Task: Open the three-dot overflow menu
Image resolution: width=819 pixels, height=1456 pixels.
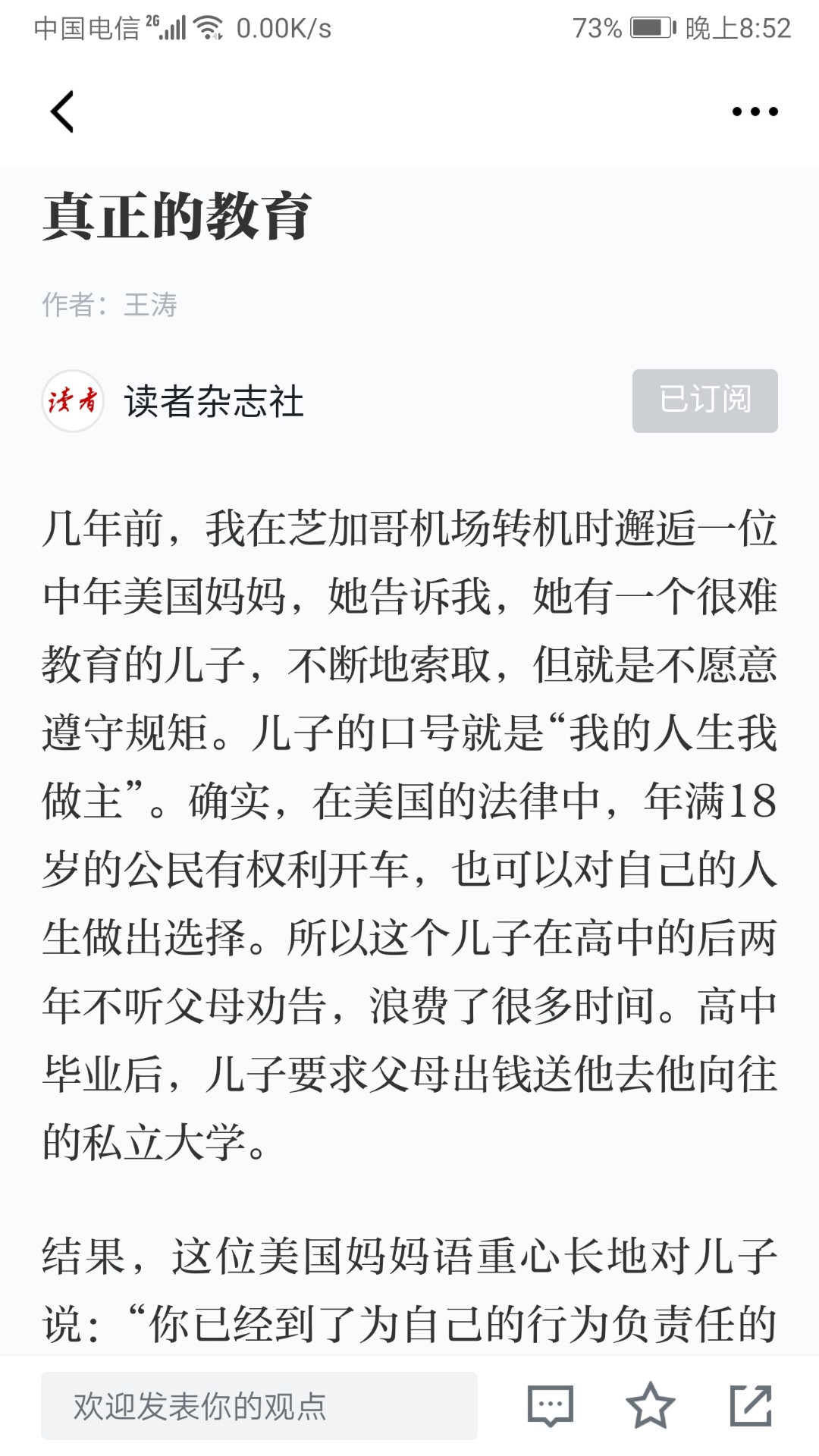Action: point(755,111)
